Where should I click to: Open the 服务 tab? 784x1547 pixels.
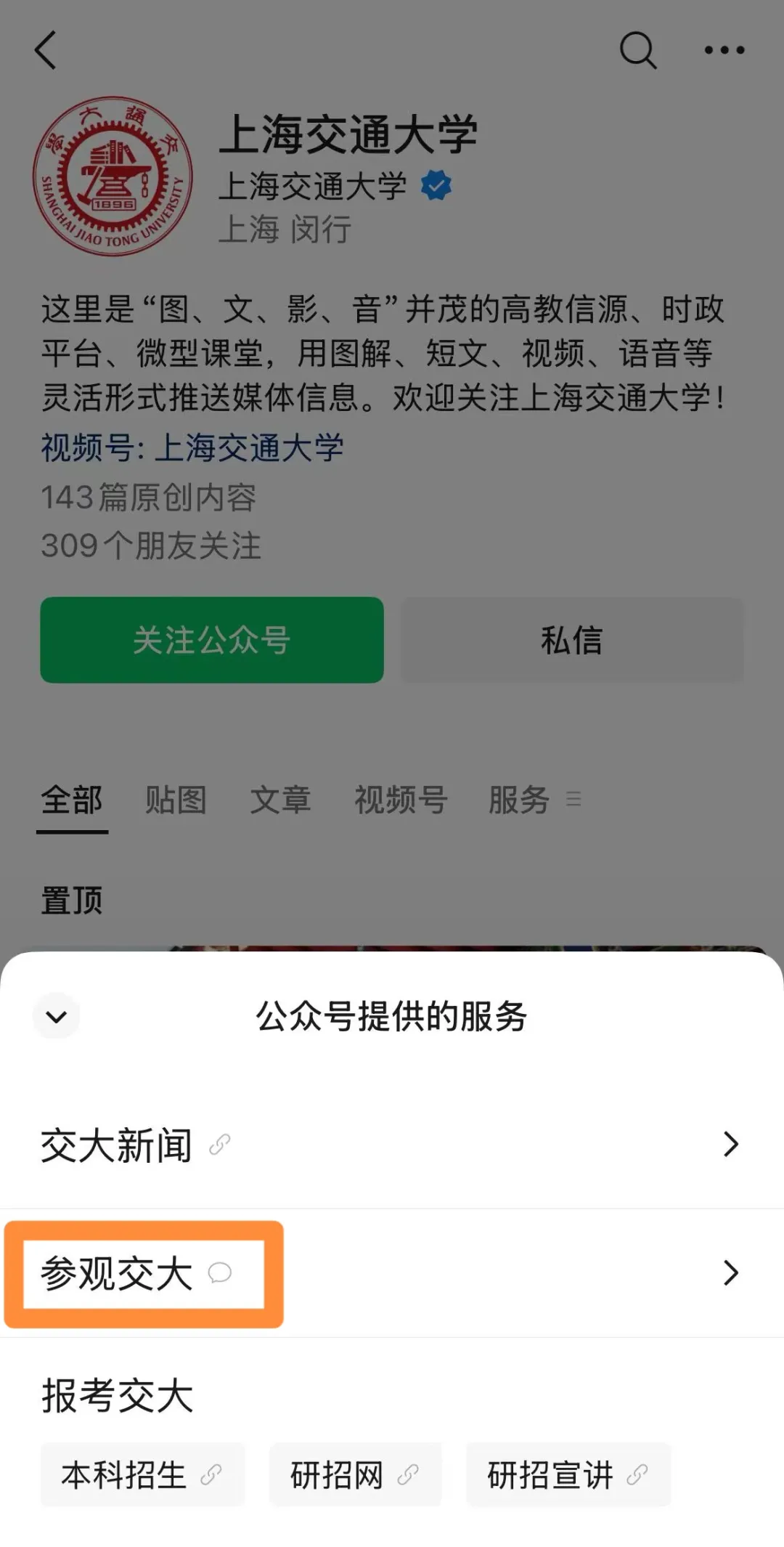[534, 800]
